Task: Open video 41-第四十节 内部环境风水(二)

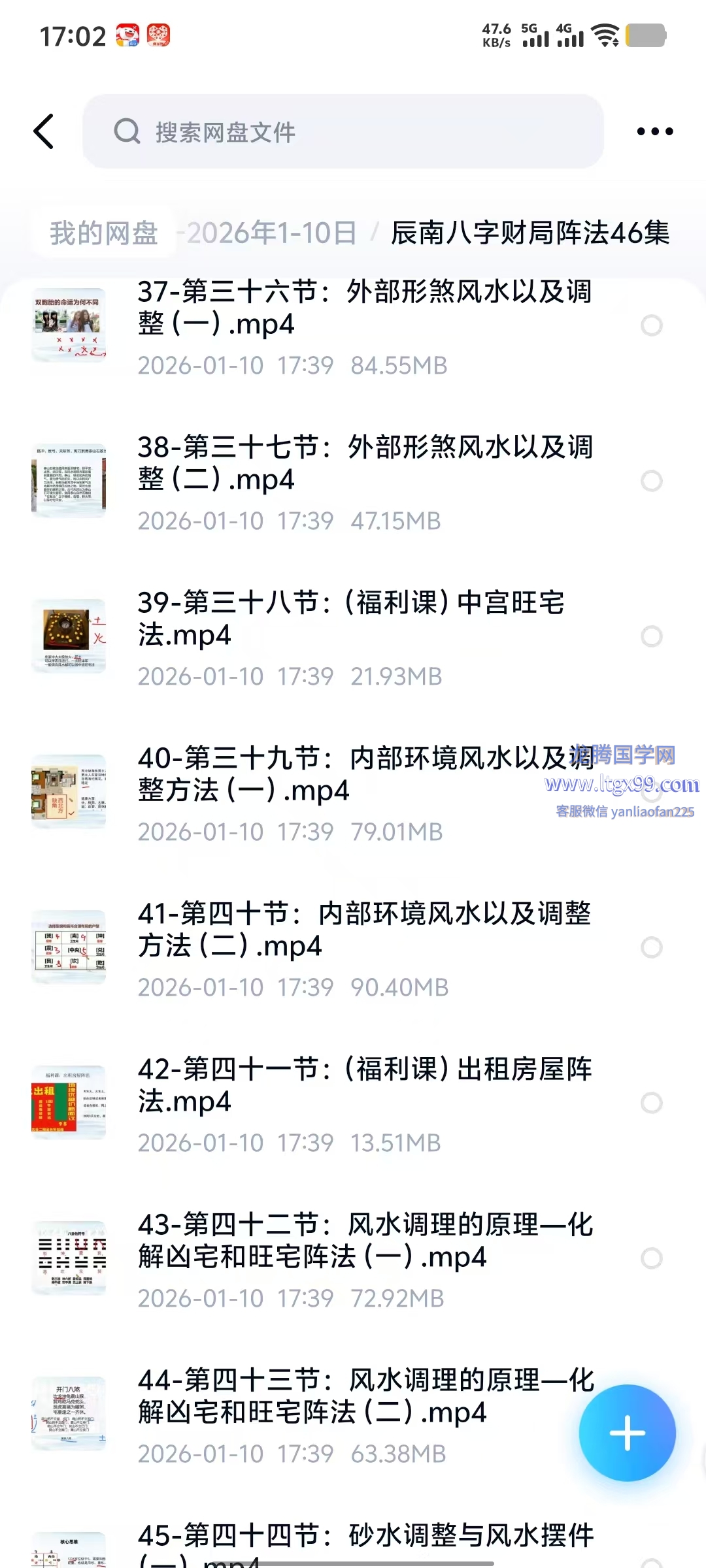Action: coord(363,929)
